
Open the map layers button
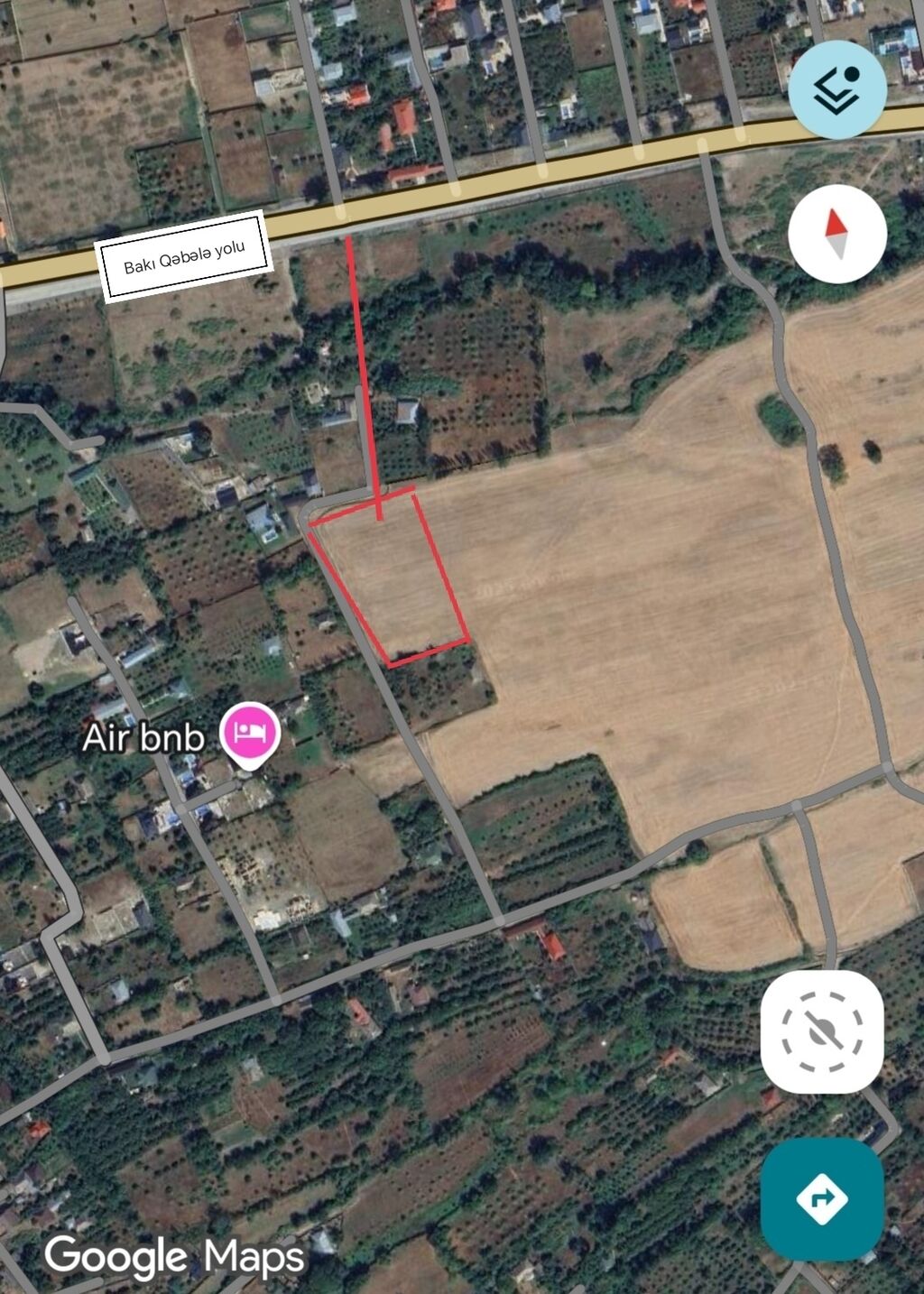pos(836,89)
